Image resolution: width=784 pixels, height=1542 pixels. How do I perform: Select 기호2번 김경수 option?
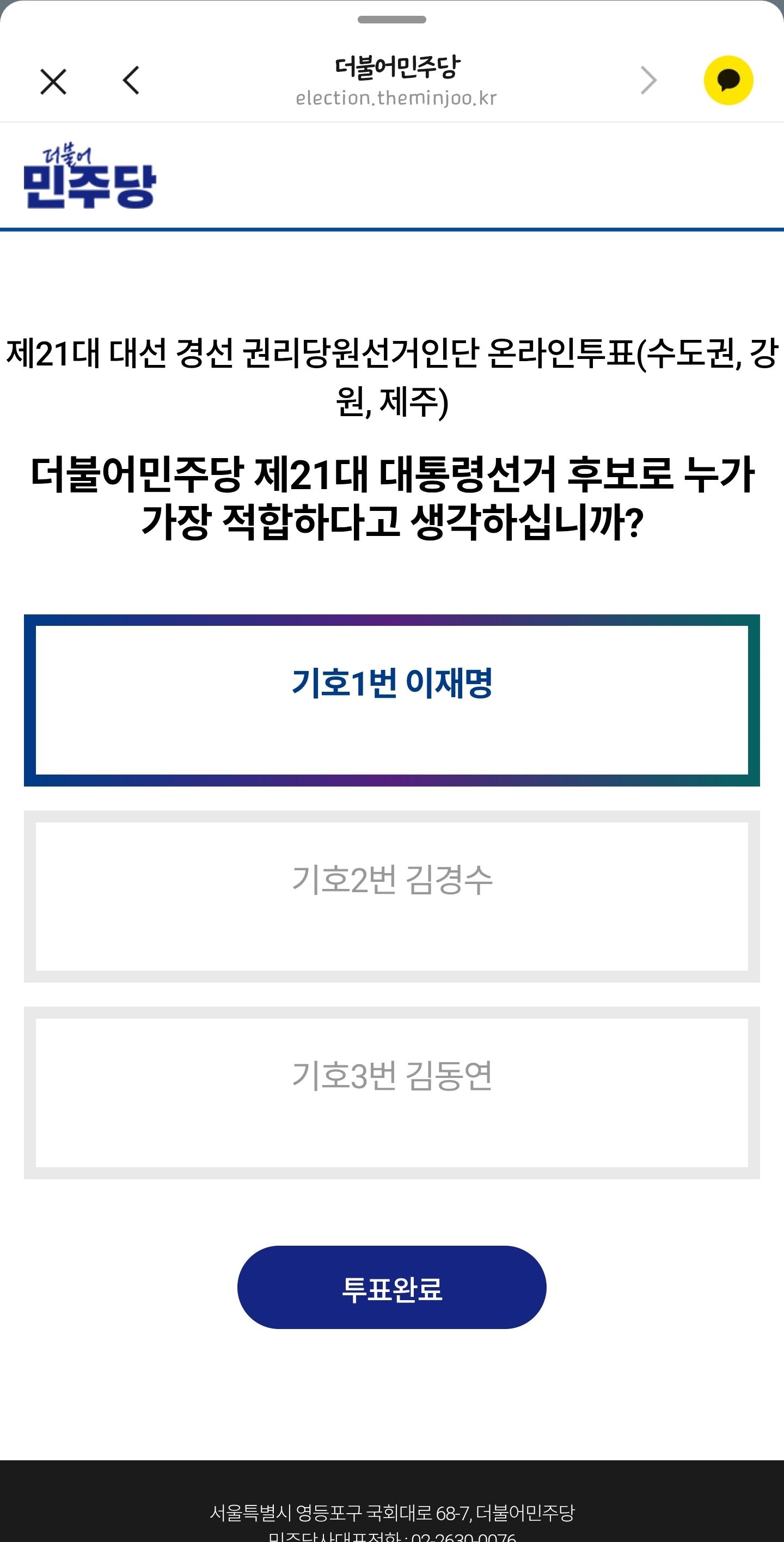[x=392, y=896]
